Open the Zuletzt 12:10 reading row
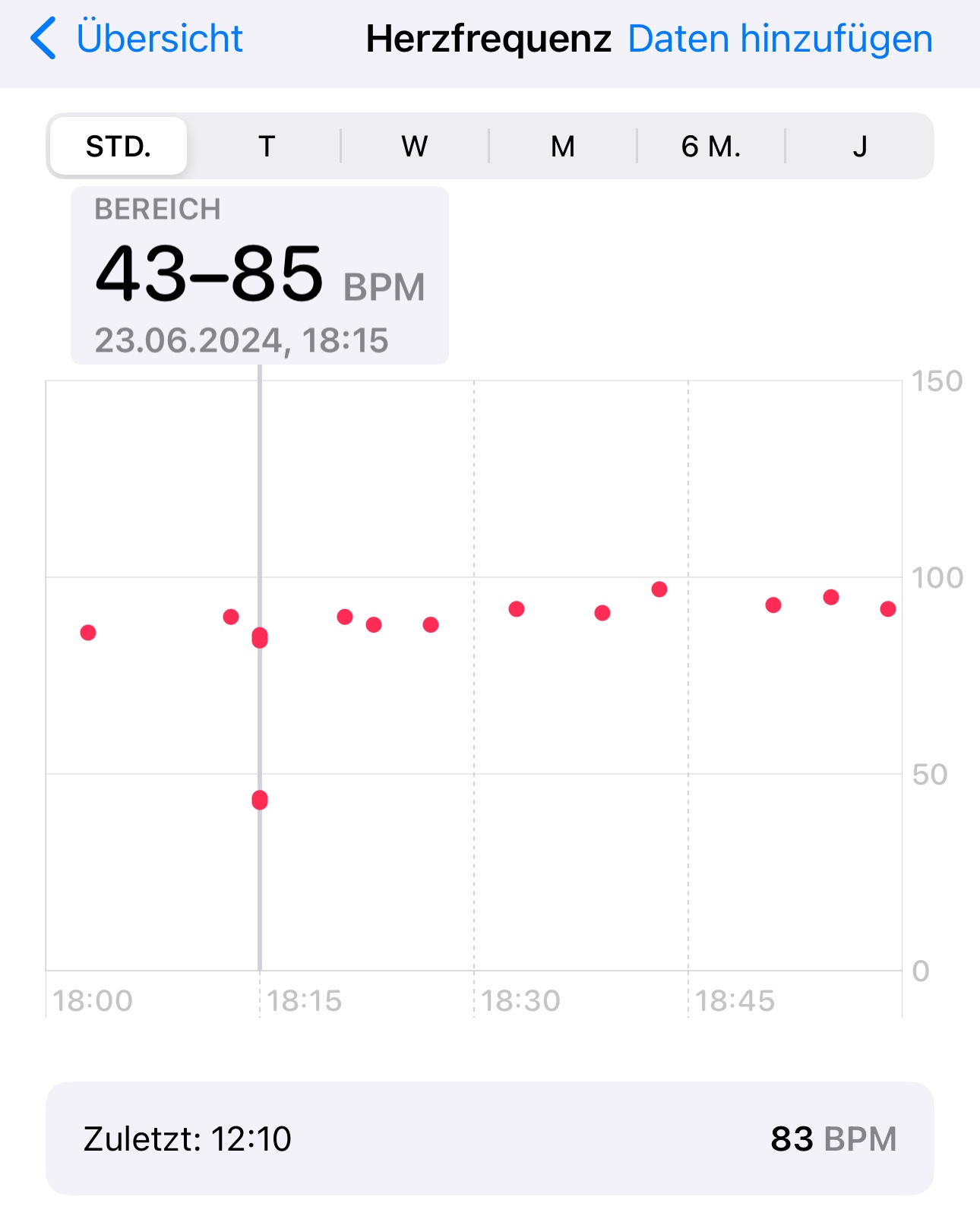Image resolution: width=980 pixels, height=1219 pixels. pos(490,1138)
